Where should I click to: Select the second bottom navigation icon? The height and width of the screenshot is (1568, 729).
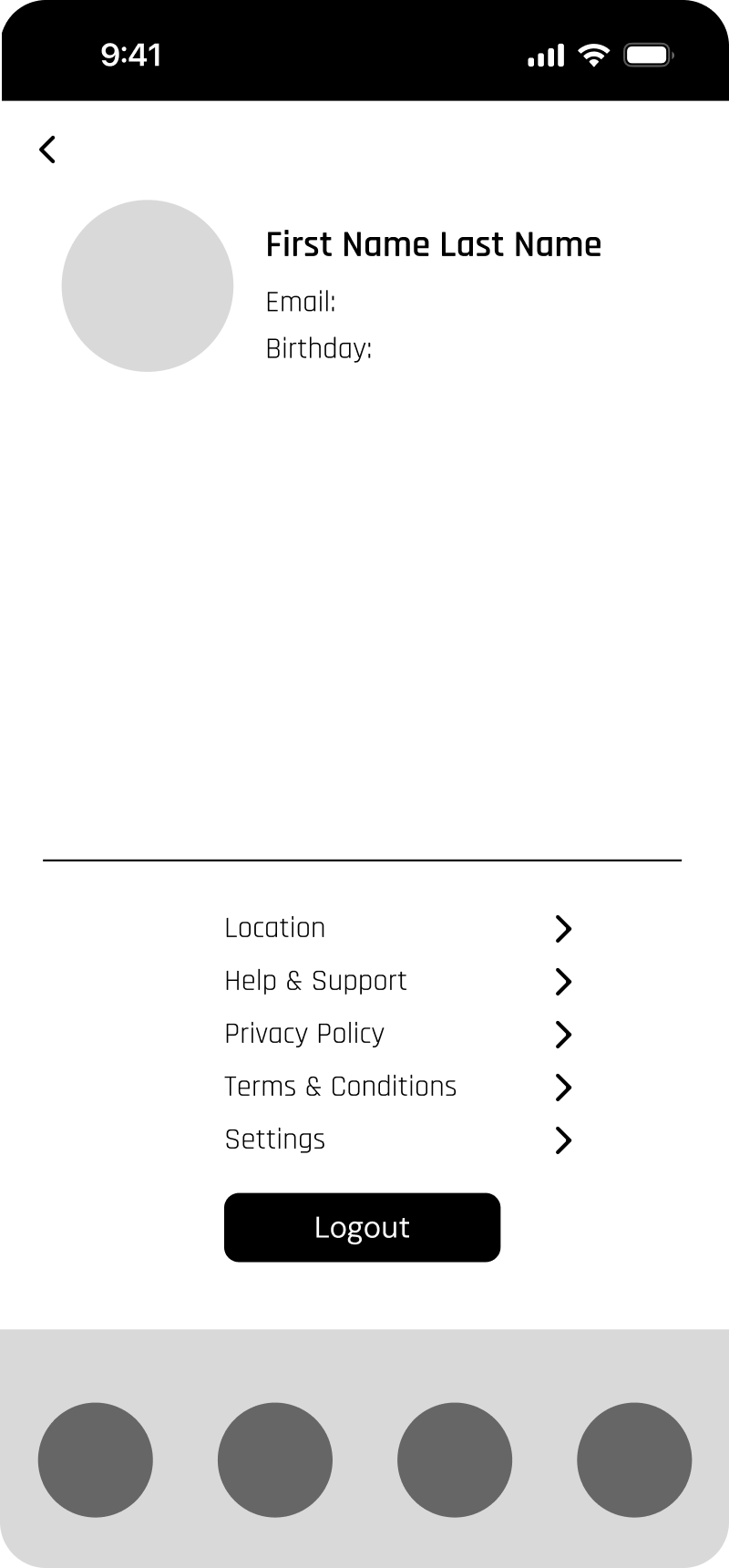tap(274, 1460)
